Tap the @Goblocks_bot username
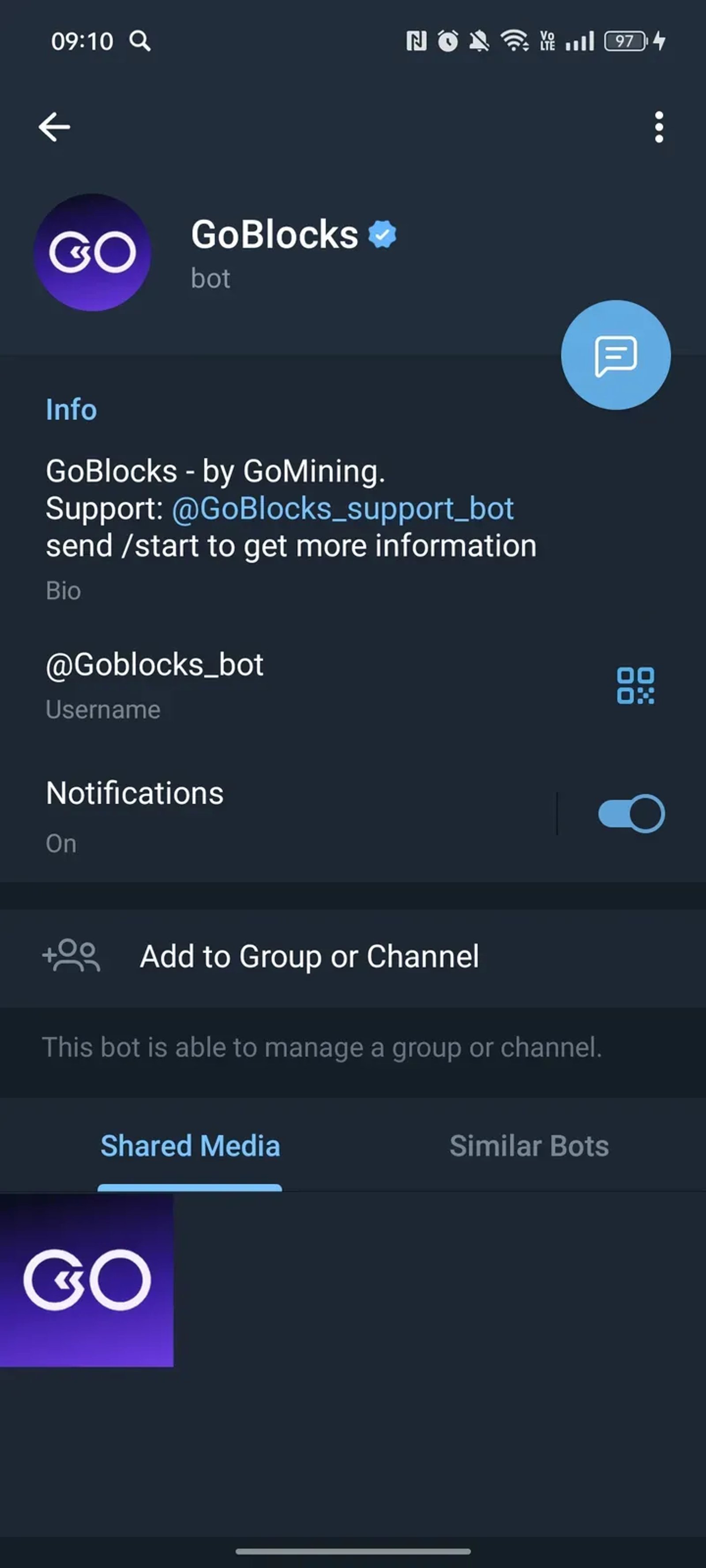Screen dimensions: 706x1568 pos(154,665)
